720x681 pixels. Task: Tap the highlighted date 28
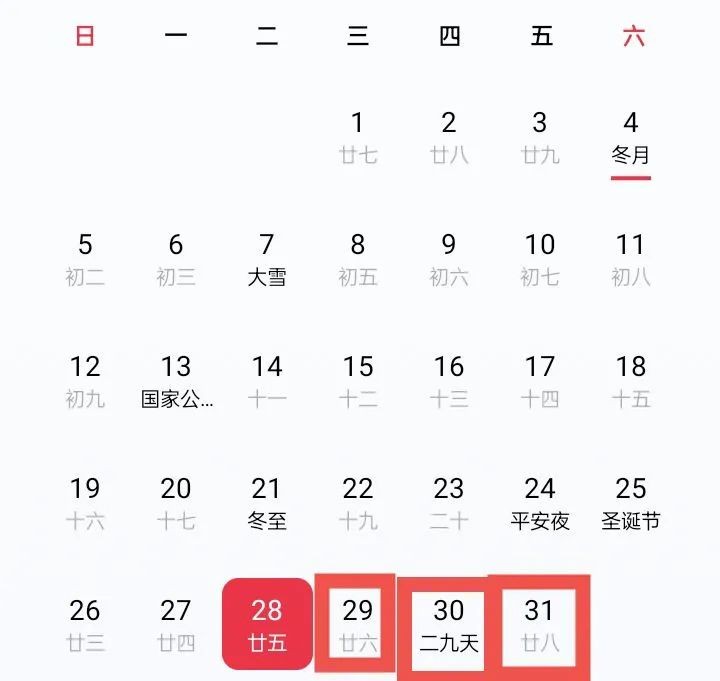click(267, 624)
